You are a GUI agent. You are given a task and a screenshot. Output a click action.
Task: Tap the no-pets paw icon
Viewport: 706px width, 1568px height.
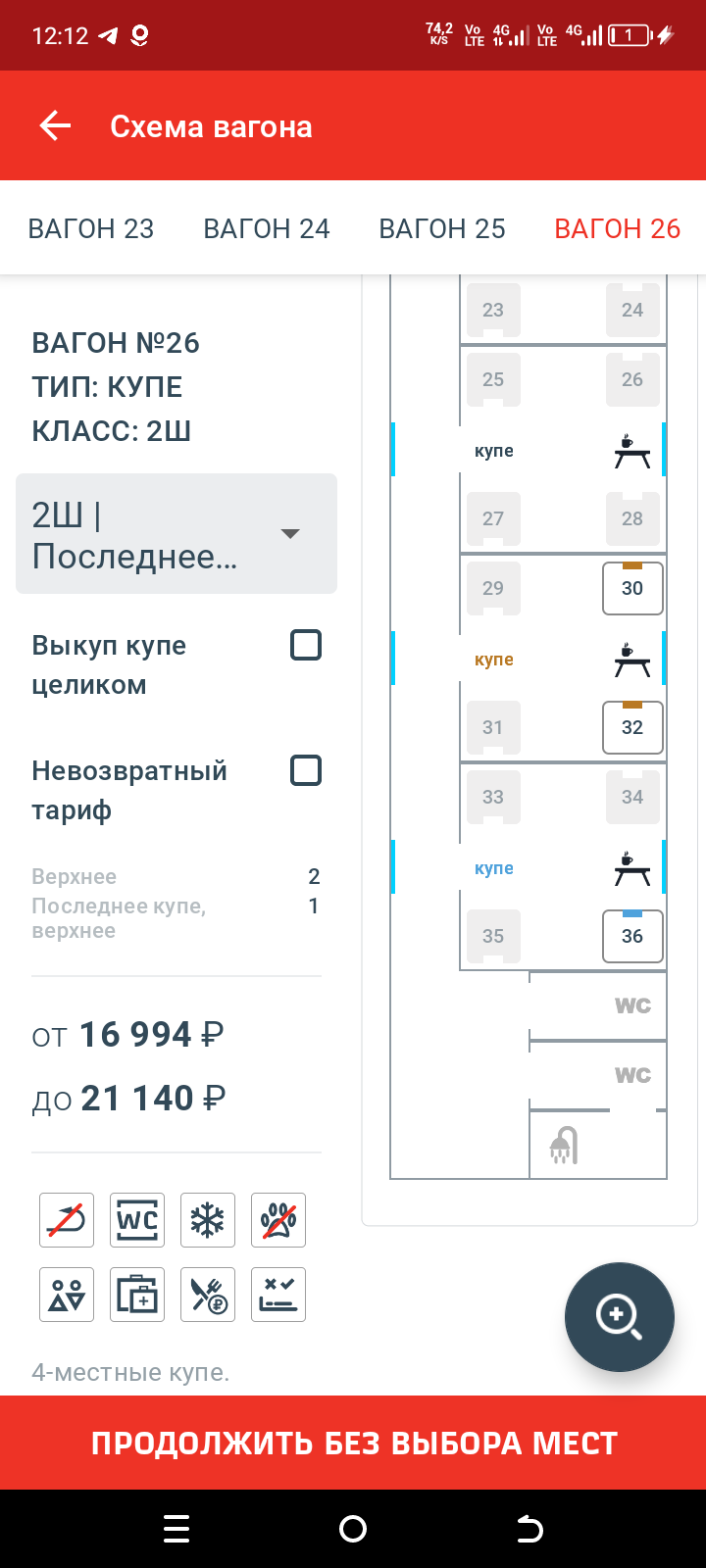278,1220
